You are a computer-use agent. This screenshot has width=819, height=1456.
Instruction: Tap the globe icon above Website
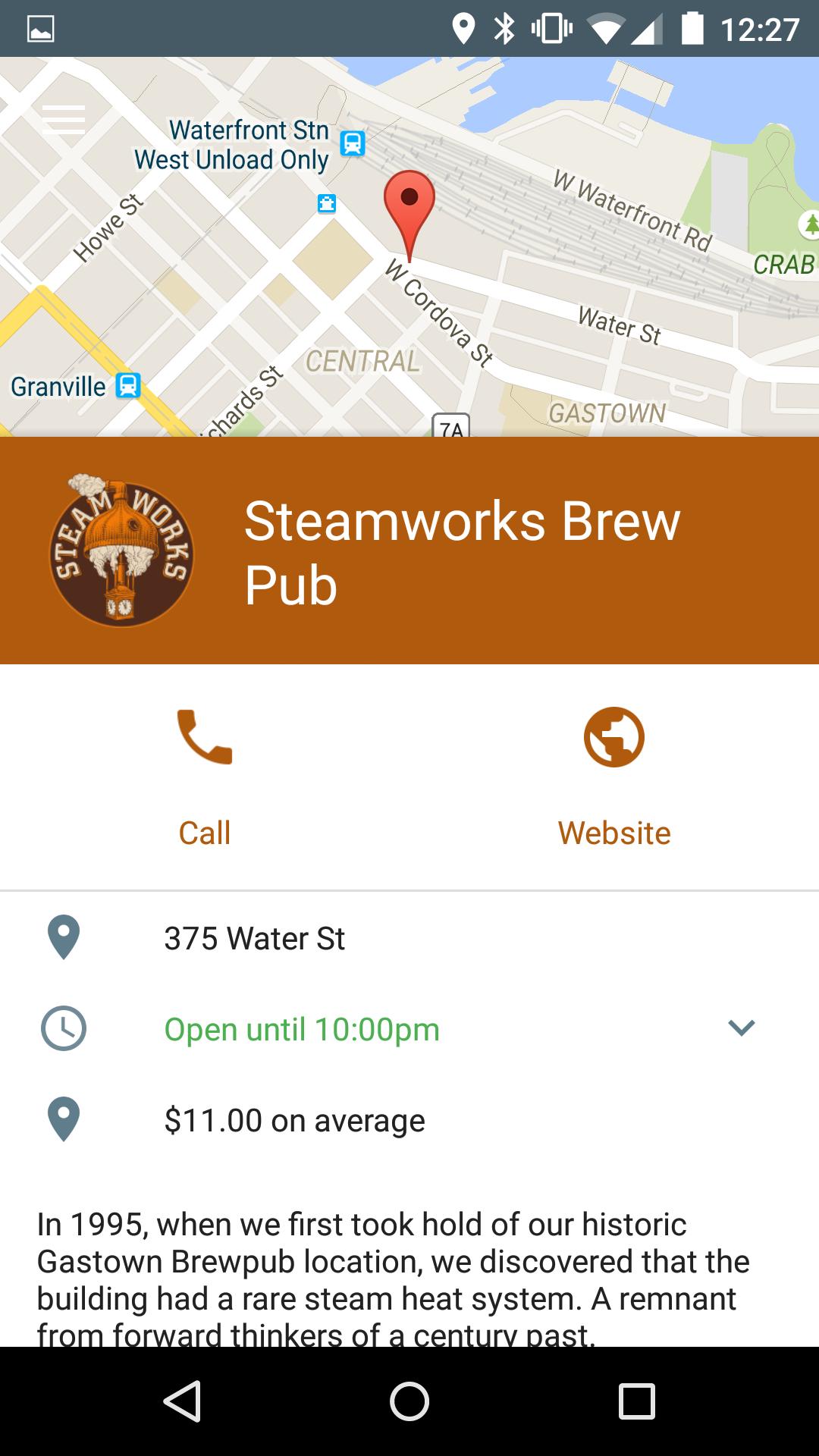(613, 736)
